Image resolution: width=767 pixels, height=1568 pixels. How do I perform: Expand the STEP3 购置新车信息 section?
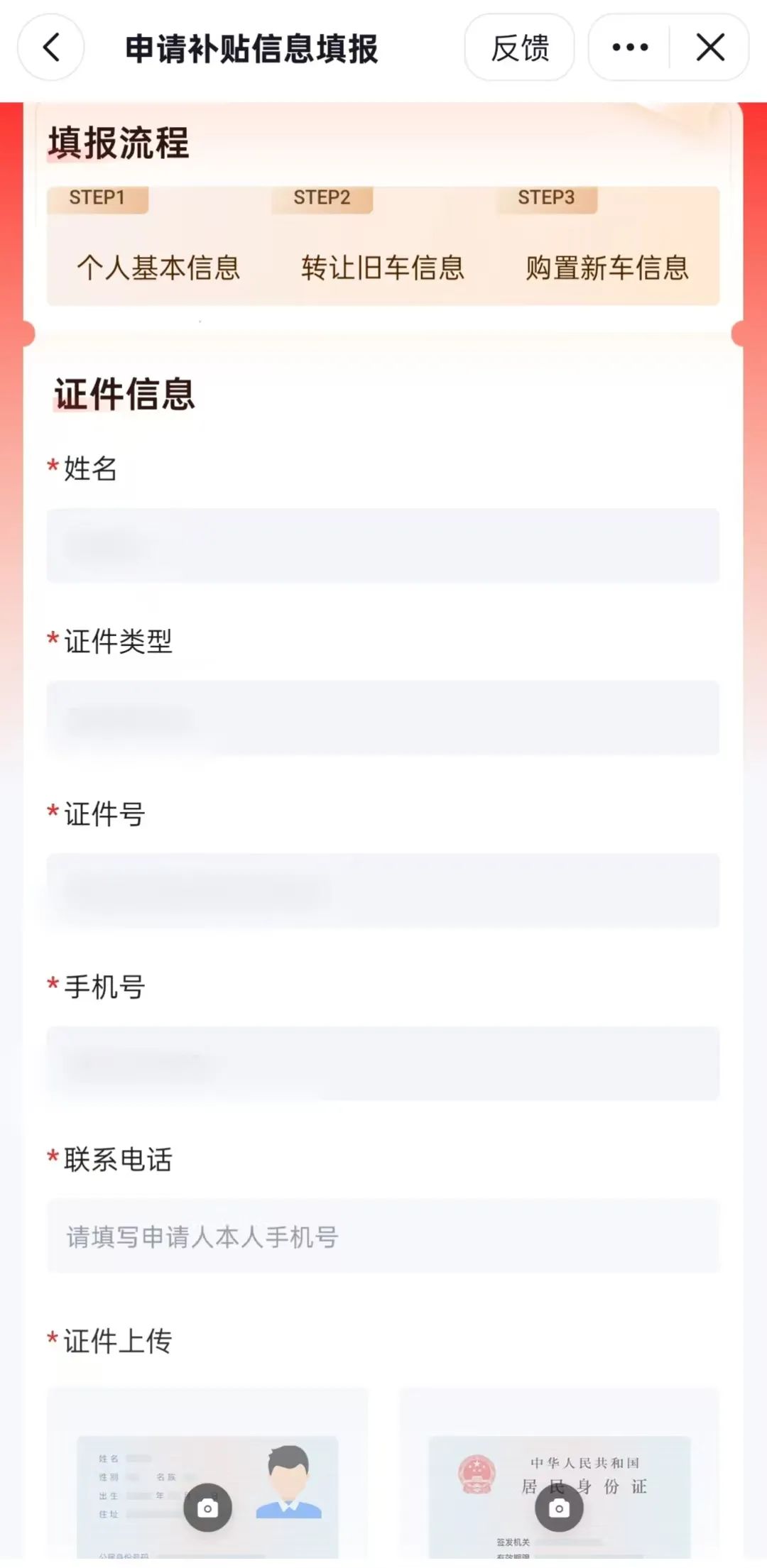pos(607,268)
